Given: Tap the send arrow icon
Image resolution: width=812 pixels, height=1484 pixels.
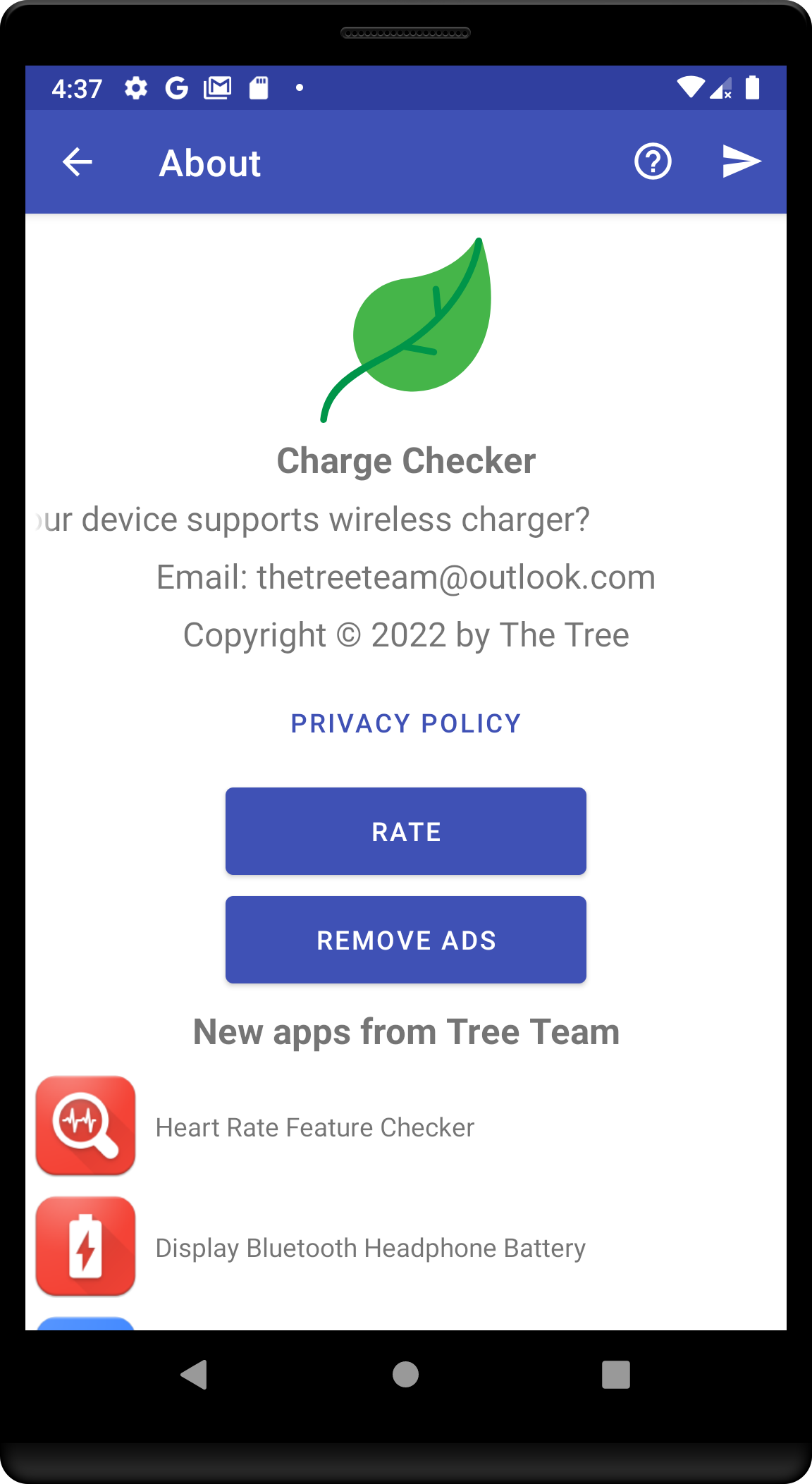Looking at the screenshot, I should (x=741, y=162).
